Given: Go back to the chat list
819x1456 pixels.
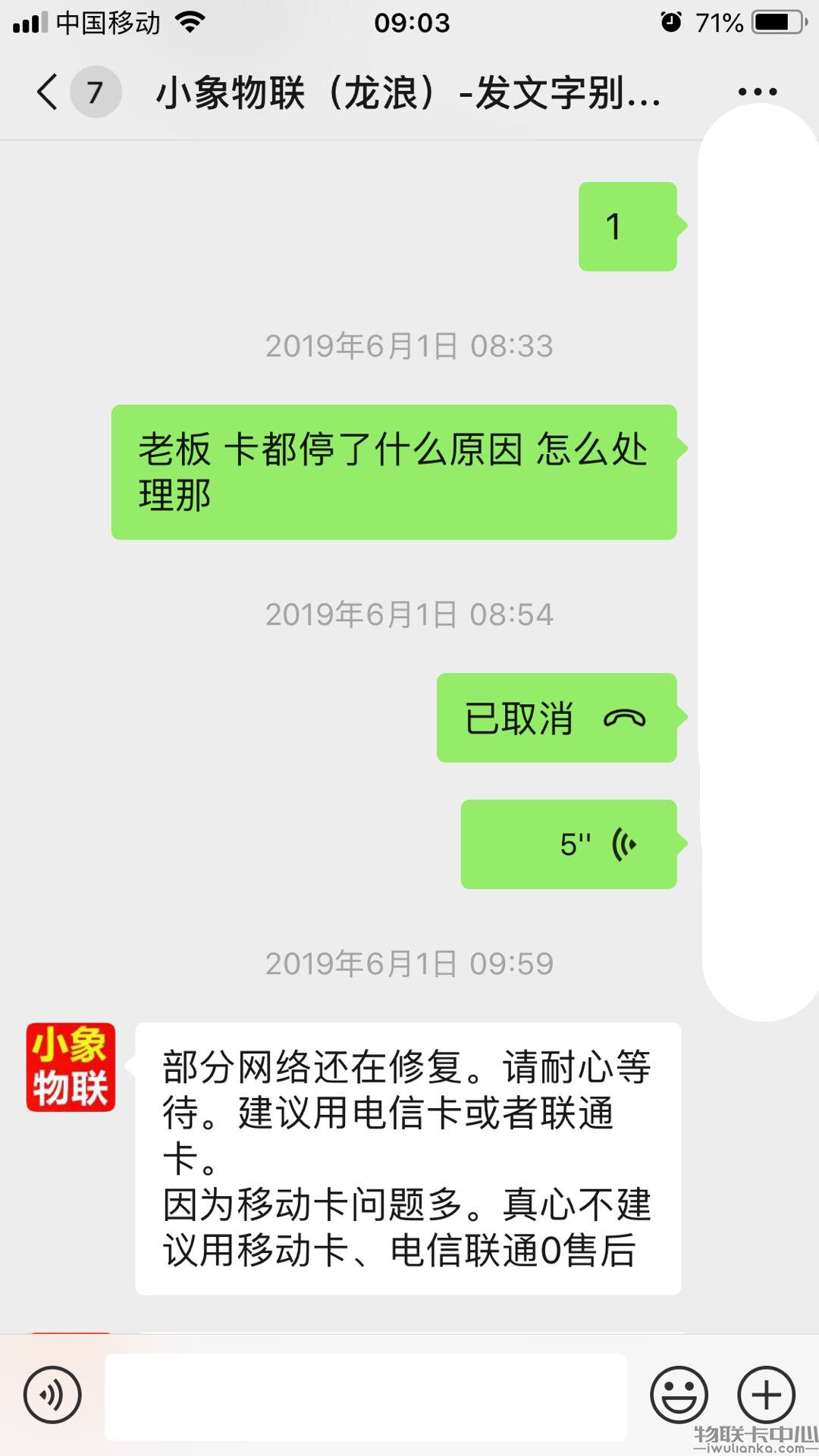Looking at the screenshot, I should click(47, 92).
